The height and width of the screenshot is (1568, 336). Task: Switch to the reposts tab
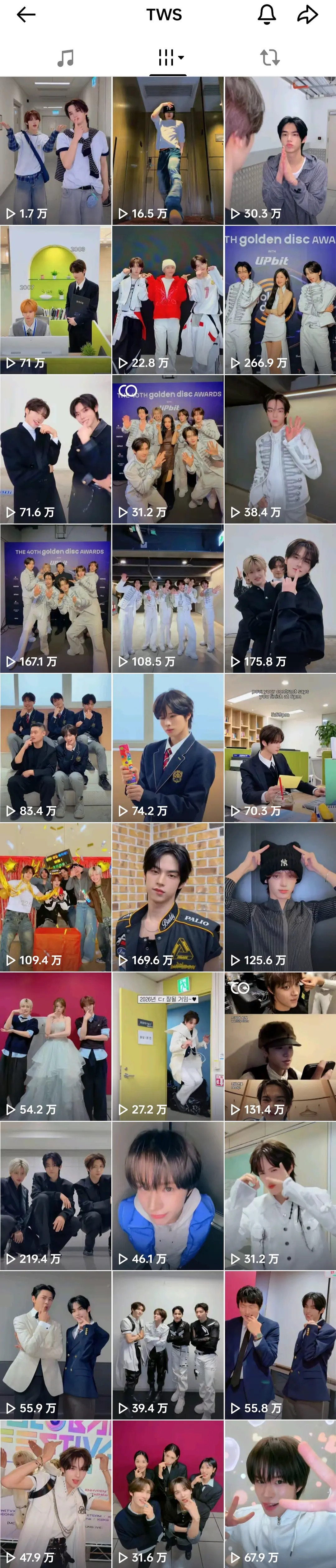(270, 58)
